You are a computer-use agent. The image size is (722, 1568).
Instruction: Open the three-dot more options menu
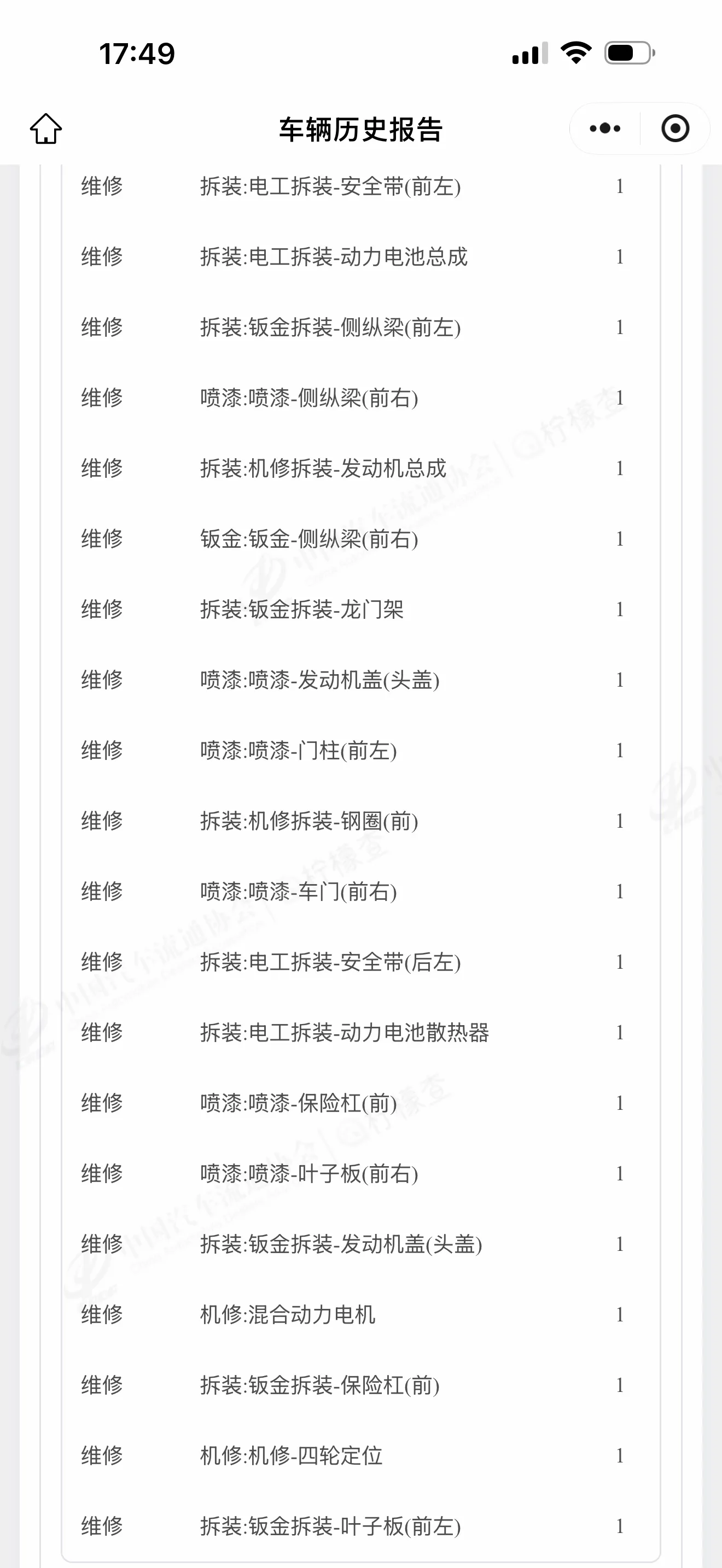tap(605, 128)
